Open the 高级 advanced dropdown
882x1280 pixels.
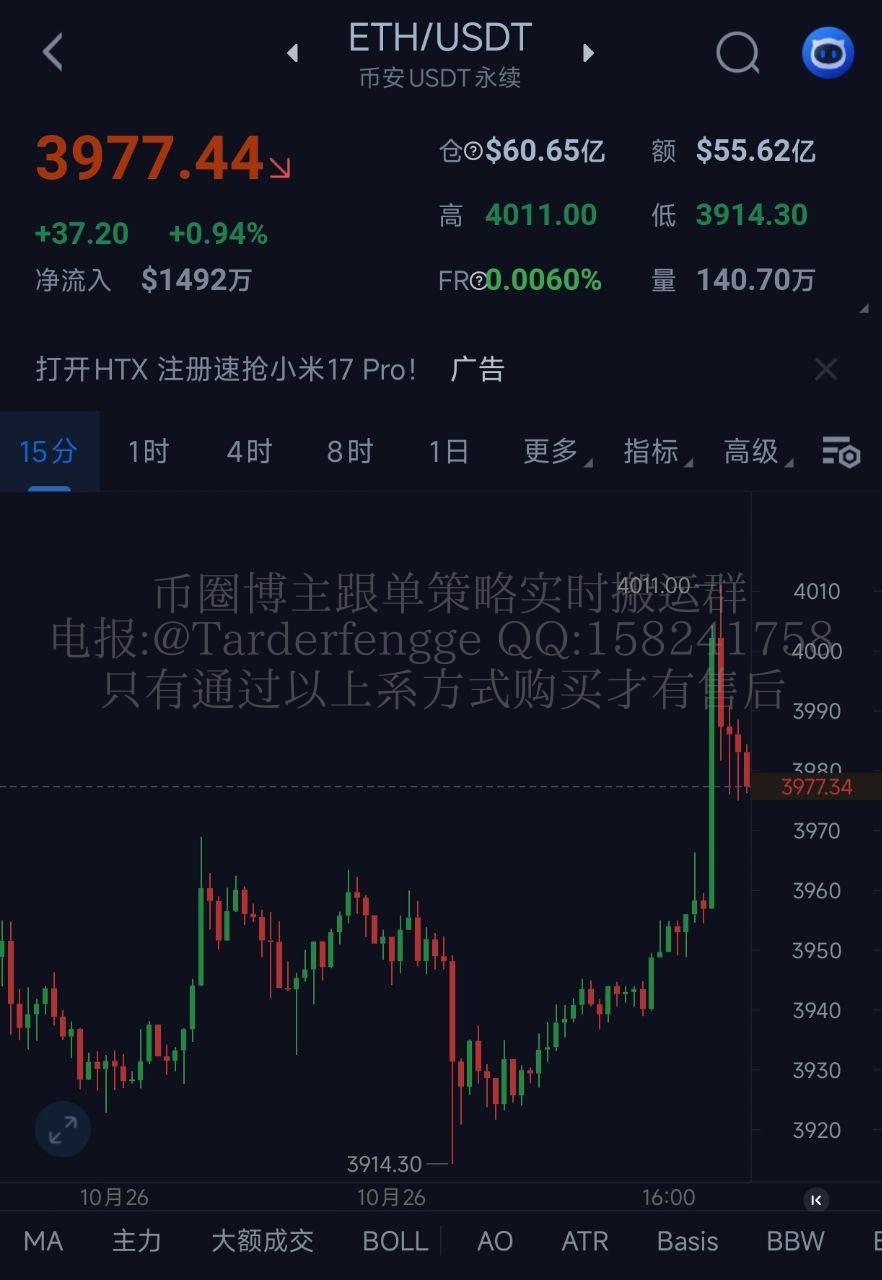(x=754, y=451)
